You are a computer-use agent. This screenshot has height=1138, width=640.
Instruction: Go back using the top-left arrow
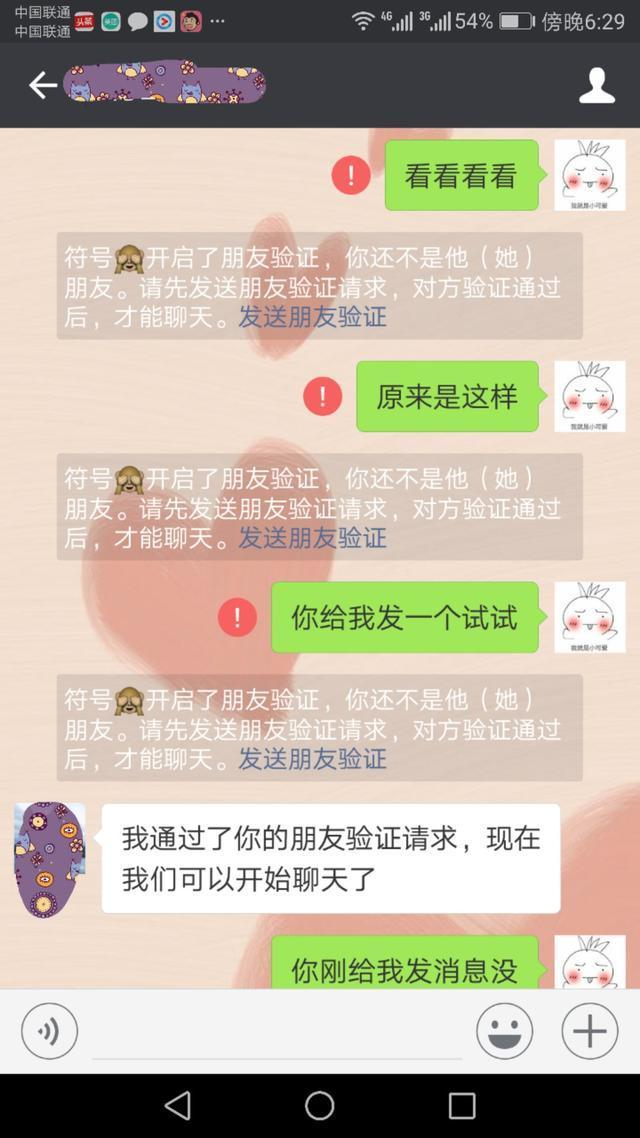43,86
